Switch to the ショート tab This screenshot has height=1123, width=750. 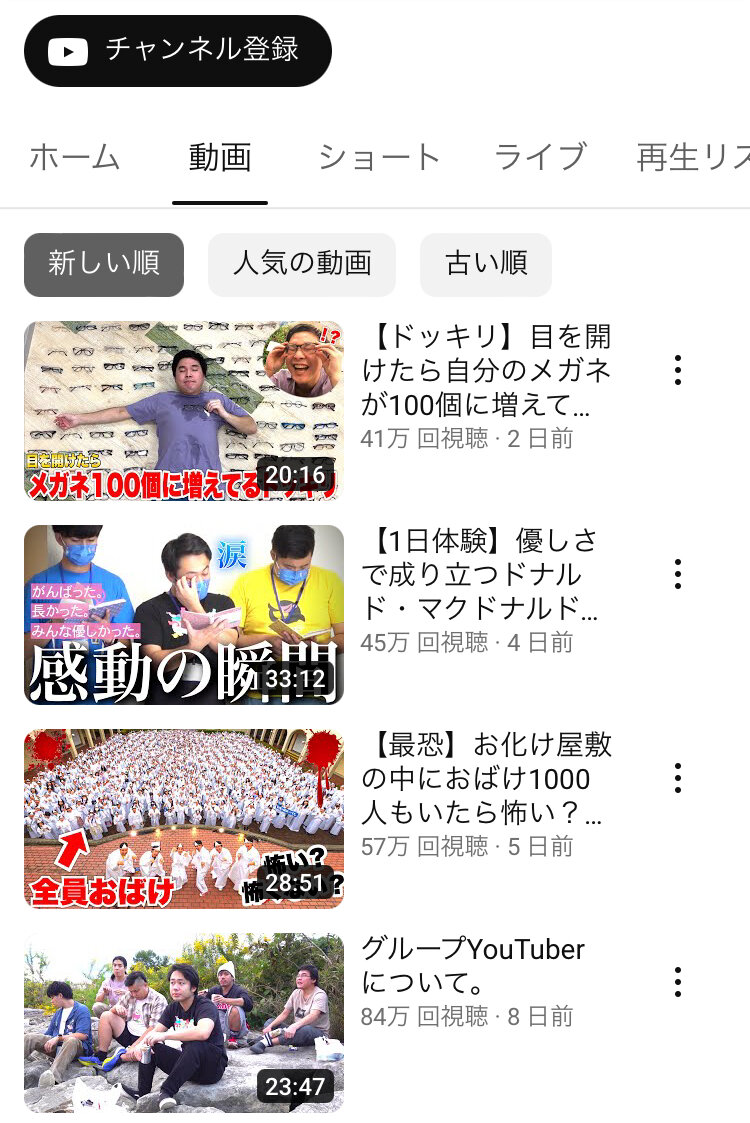pyautogui.click(x=380, y=157)
